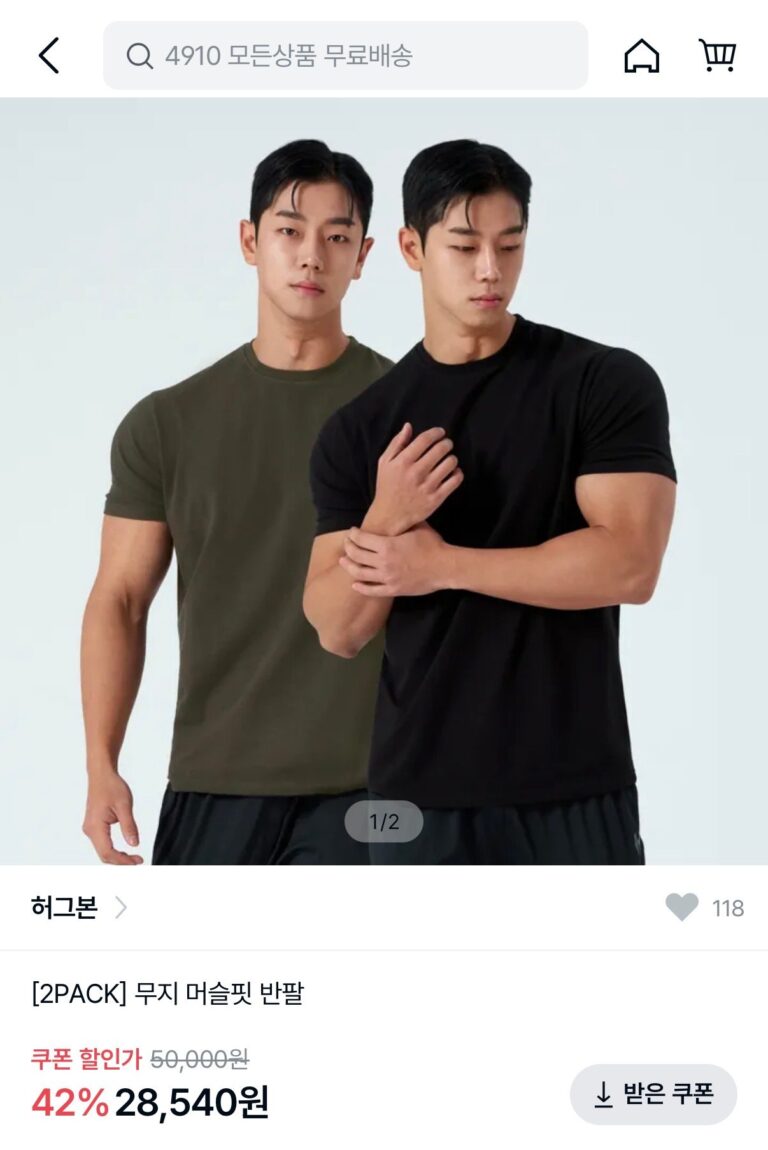Open the shopping cart
Viewport: 768px width, 1150px height.
pos(717,56)
